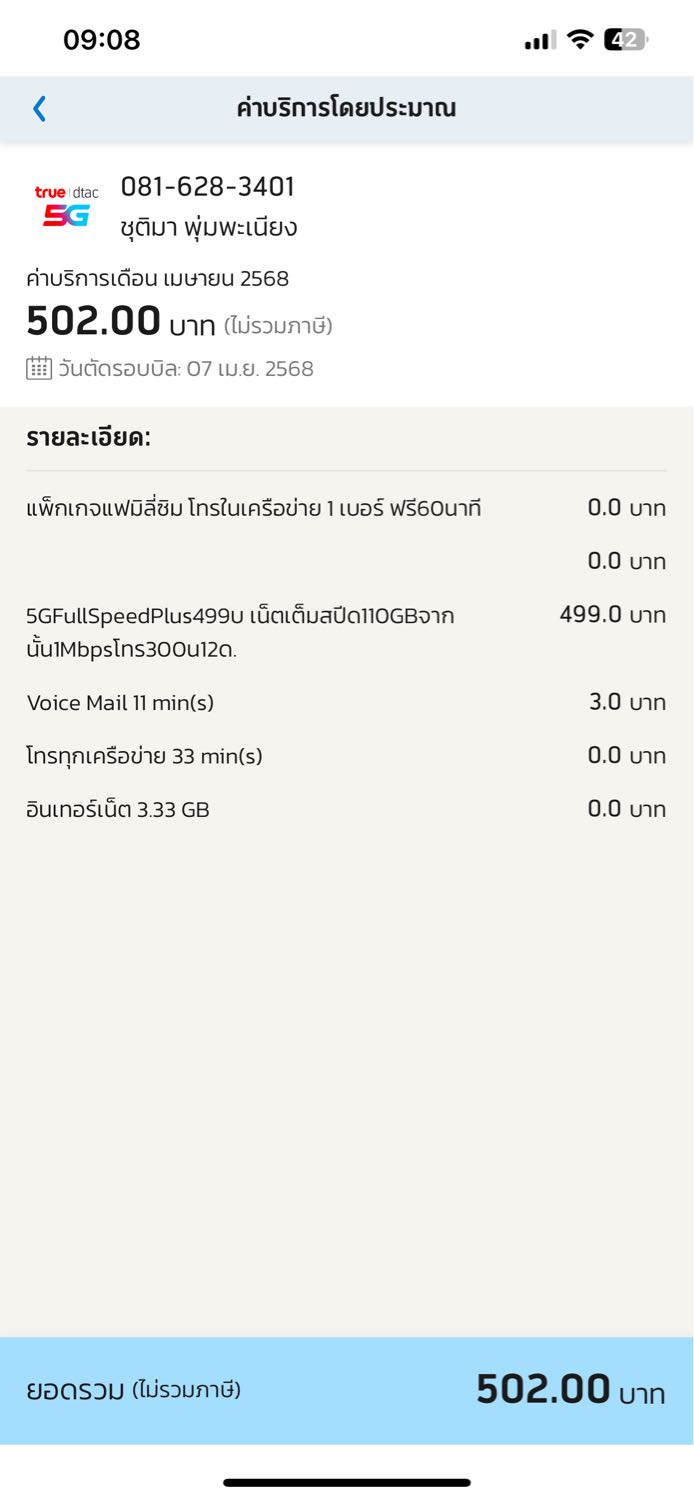The height and width of the screenshot is (1500, 694).
Task: Go back using the header arrow
Action: 39,108
